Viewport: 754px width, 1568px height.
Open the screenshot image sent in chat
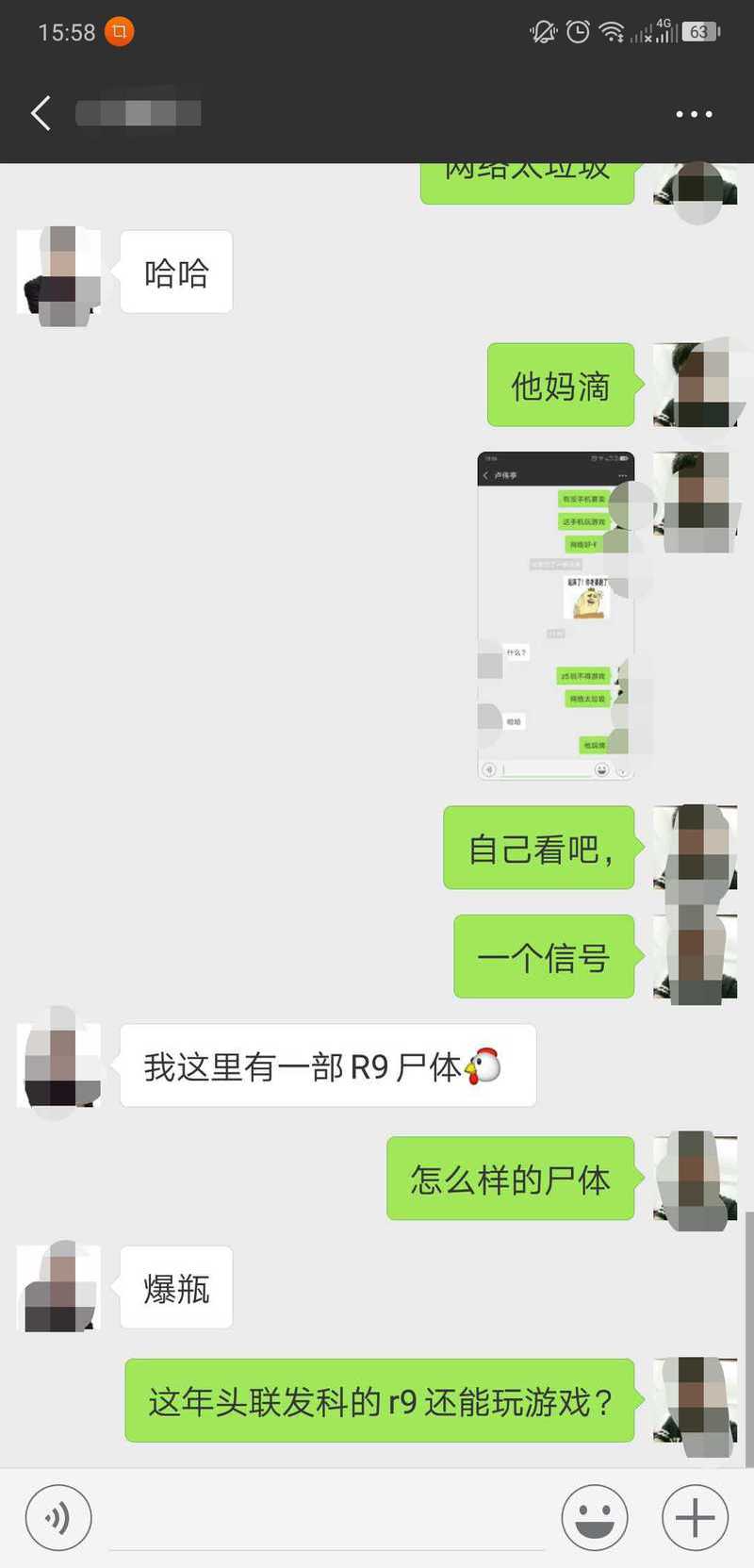point(556,616)
